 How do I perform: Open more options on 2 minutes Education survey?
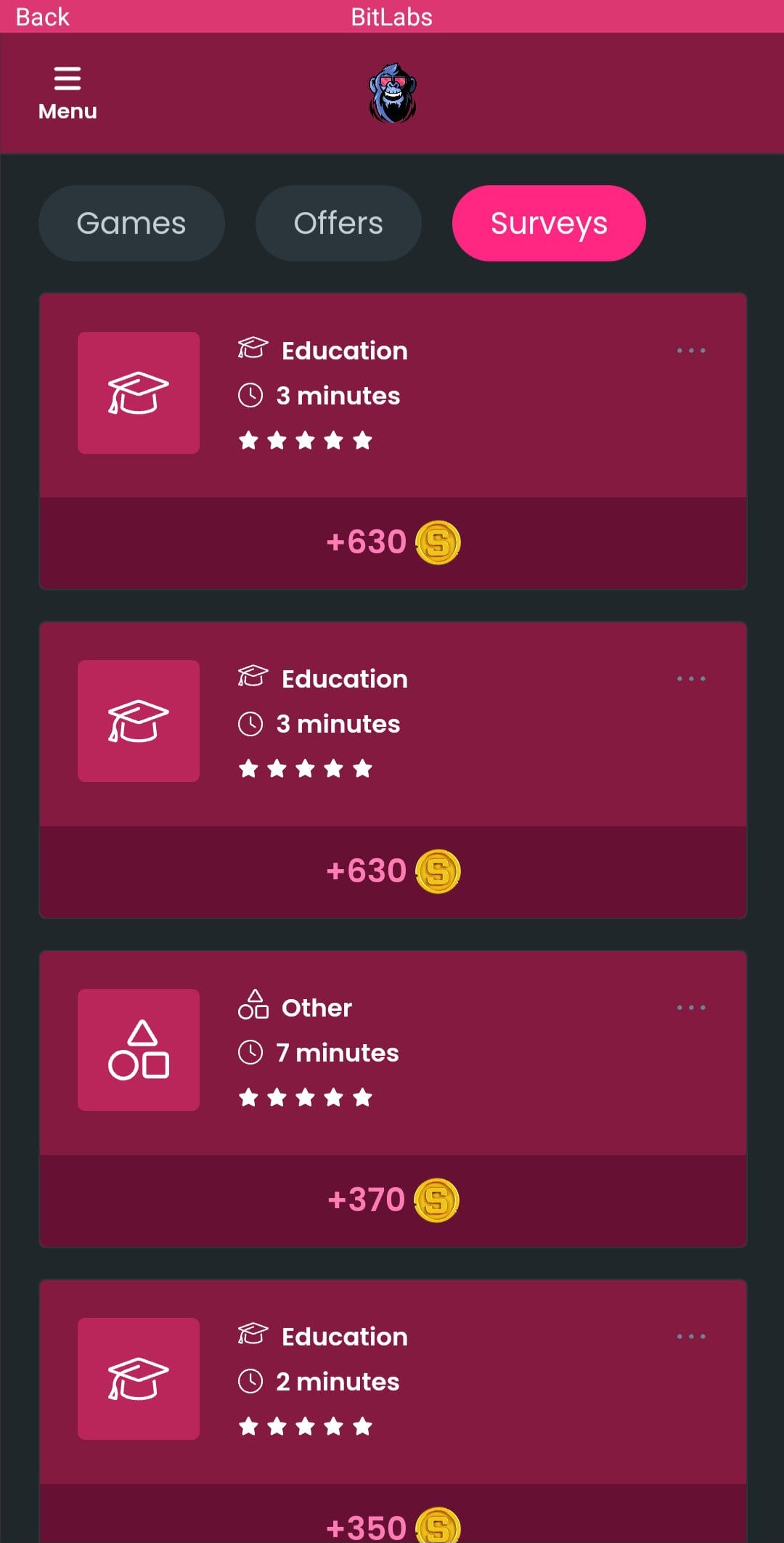690,1337
